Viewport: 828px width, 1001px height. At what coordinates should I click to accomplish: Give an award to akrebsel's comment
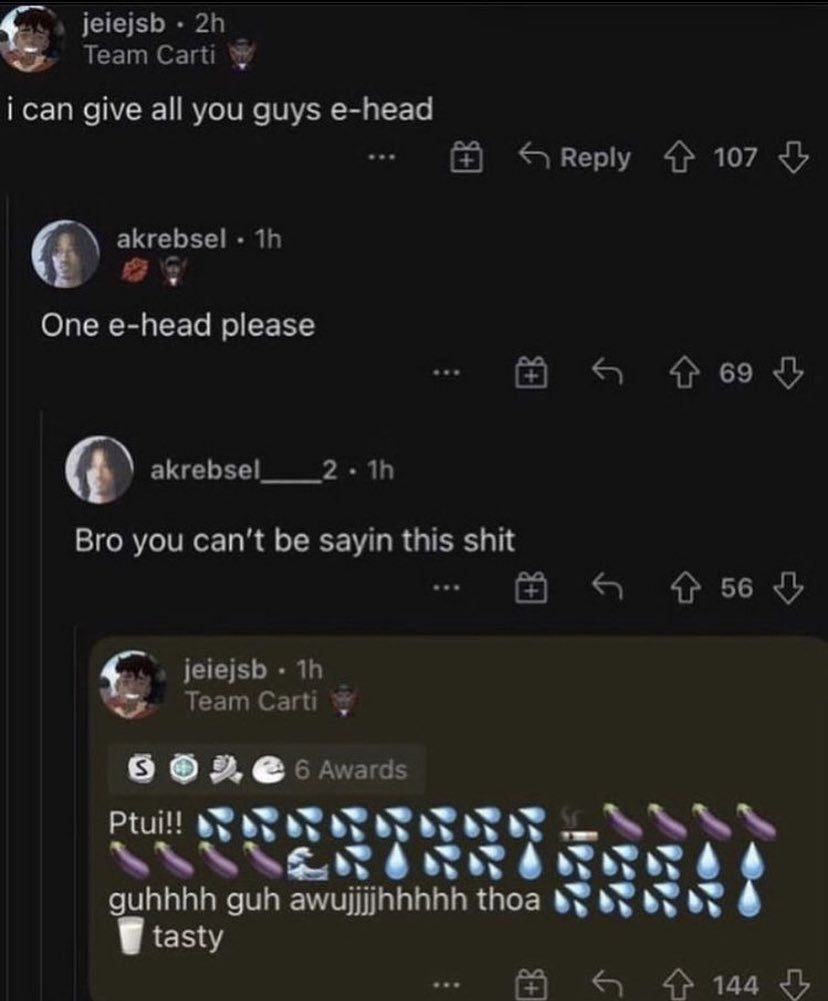531,373
